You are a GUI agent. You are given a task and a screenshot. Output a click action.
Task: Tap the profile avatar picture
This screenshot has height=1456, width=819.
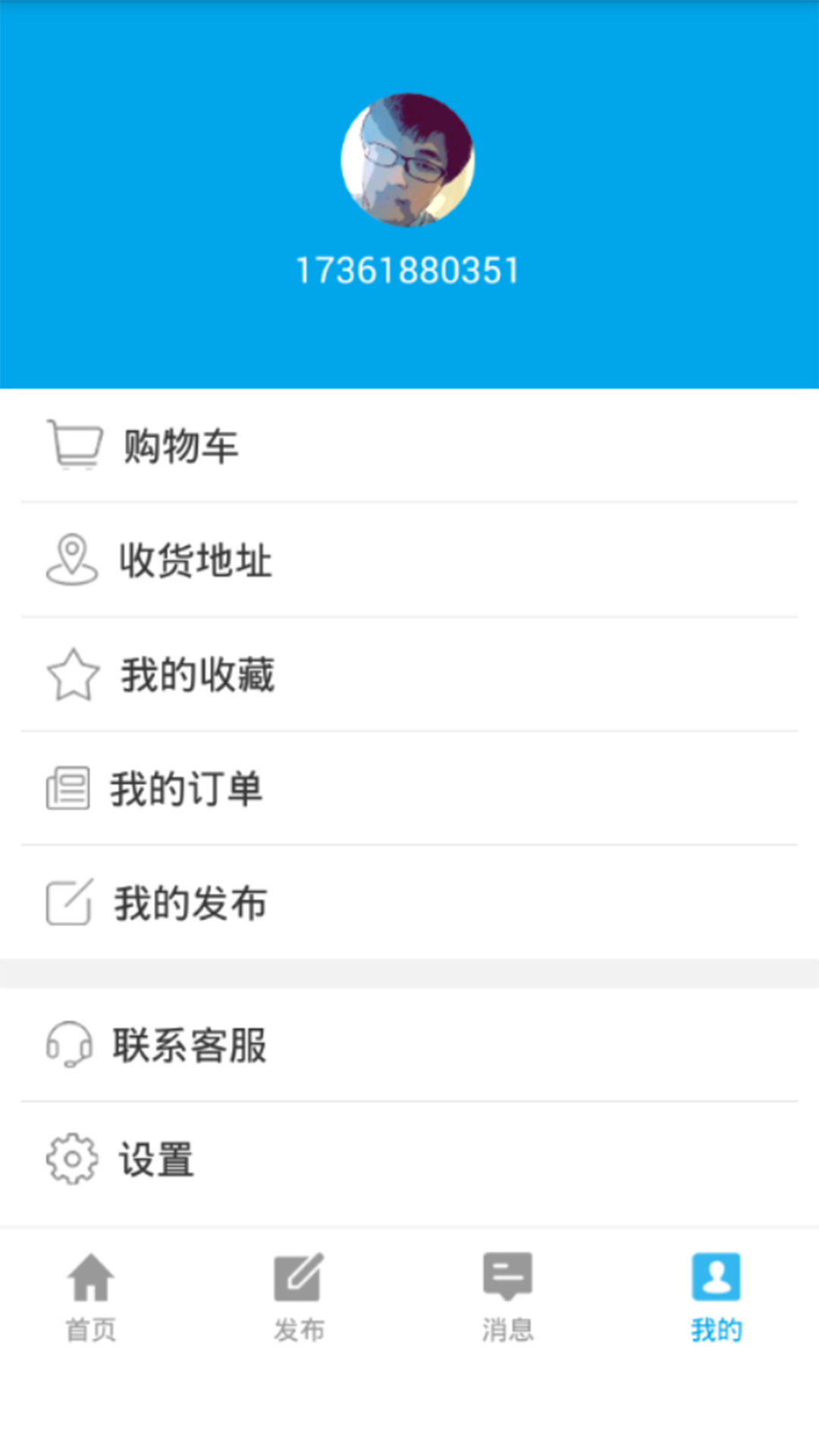click(408, 160)
